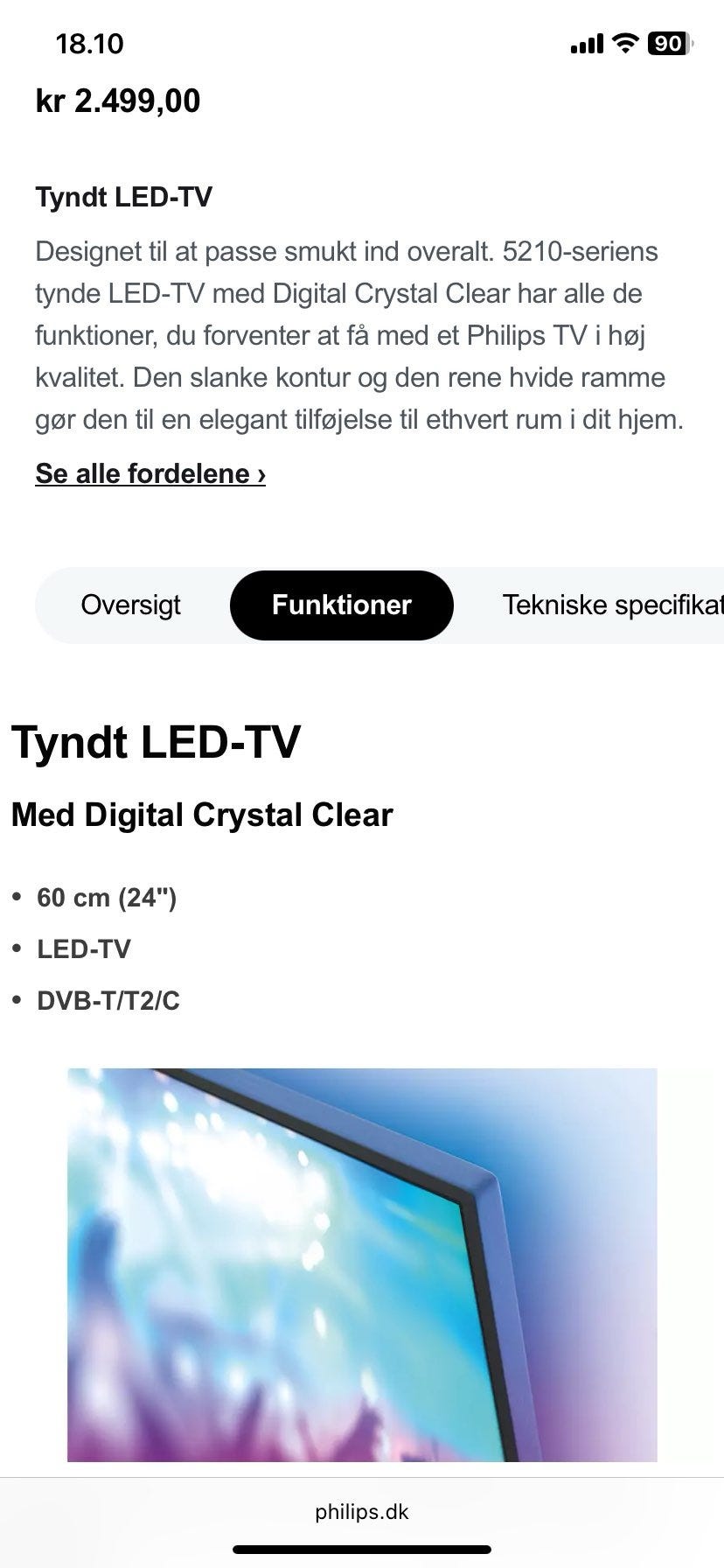Switch to the Oversigt tab
This screenshot has height=1568, width=724.
[x=131, y=605]
